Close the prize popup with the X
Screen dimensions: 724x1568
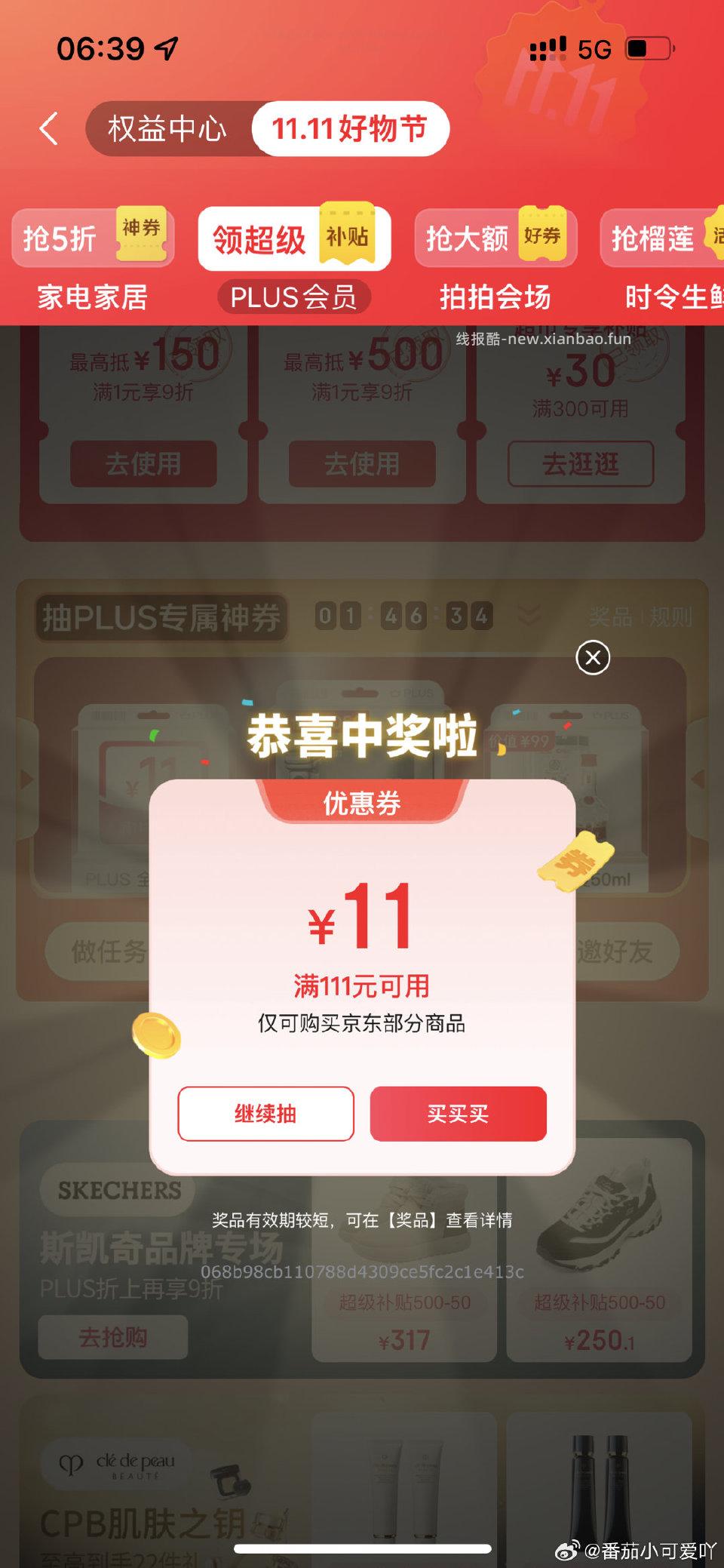(x=593, y=658)
